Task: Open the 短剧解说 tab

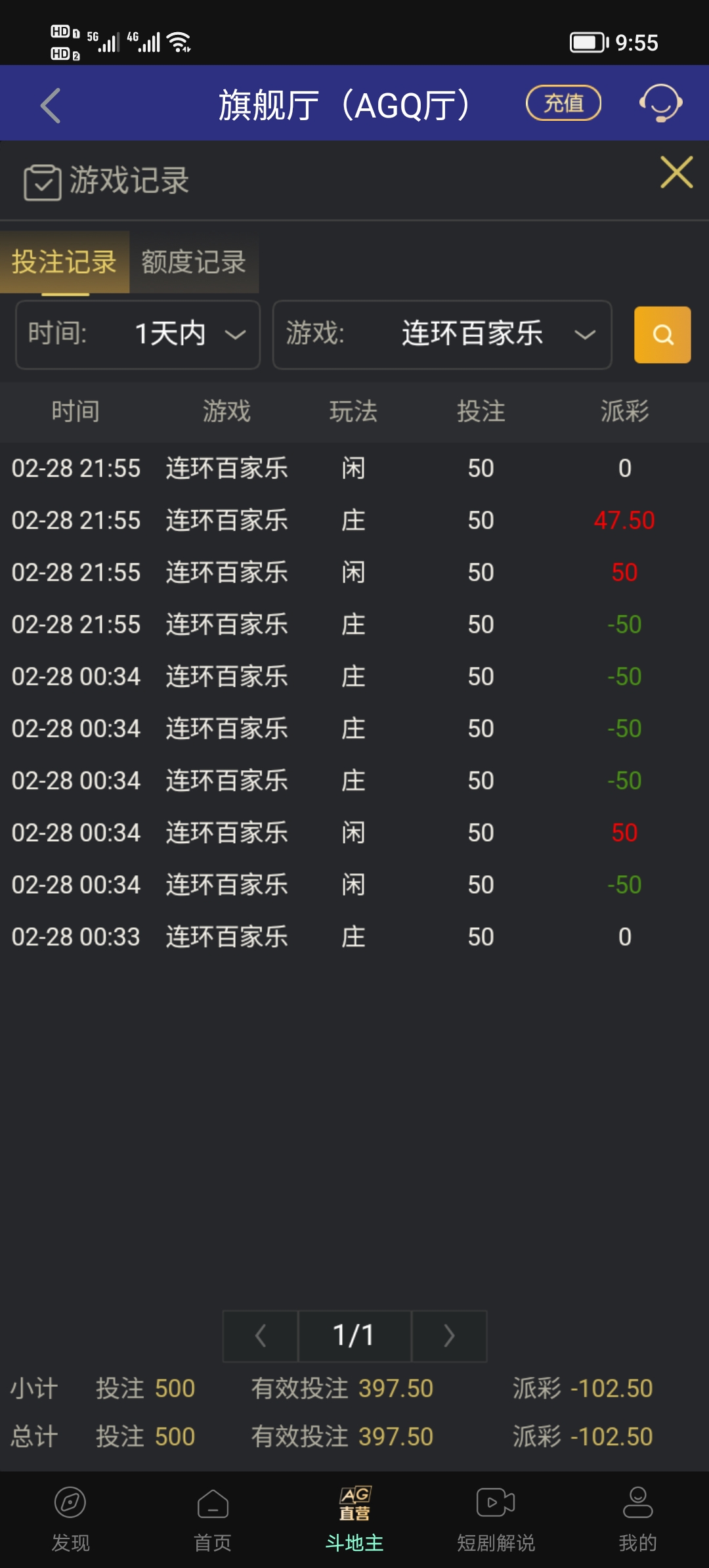Action: tap(496, 1518)
